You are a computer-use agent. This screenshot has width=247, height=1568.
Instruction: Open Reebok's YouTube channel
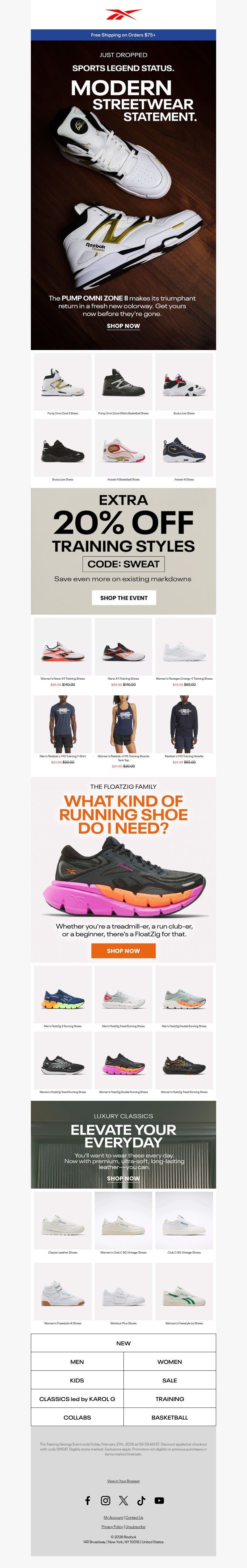tap(159, 1500)
